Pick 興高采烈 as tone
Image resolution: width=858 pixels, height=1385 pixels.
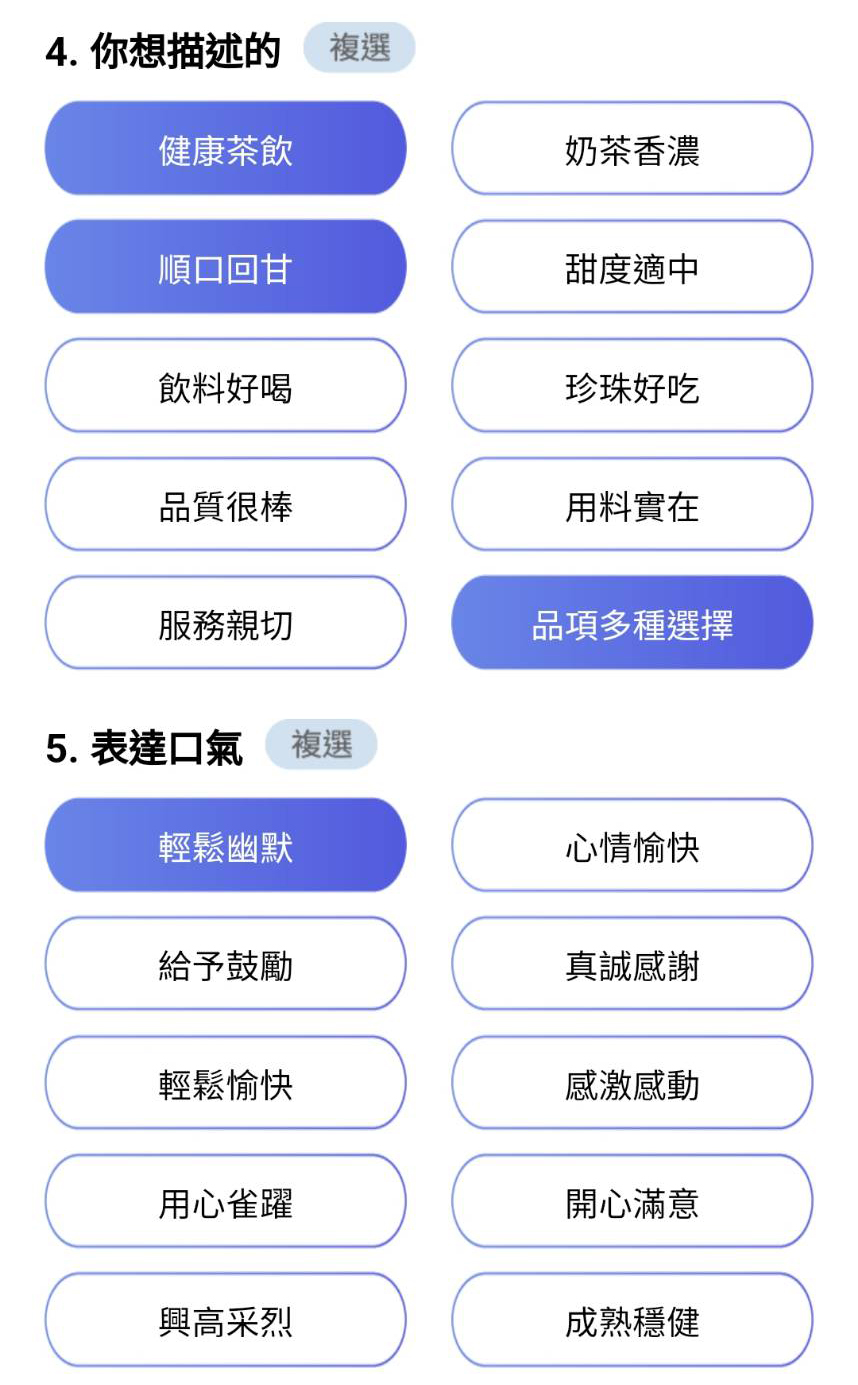coord(225,1319)
